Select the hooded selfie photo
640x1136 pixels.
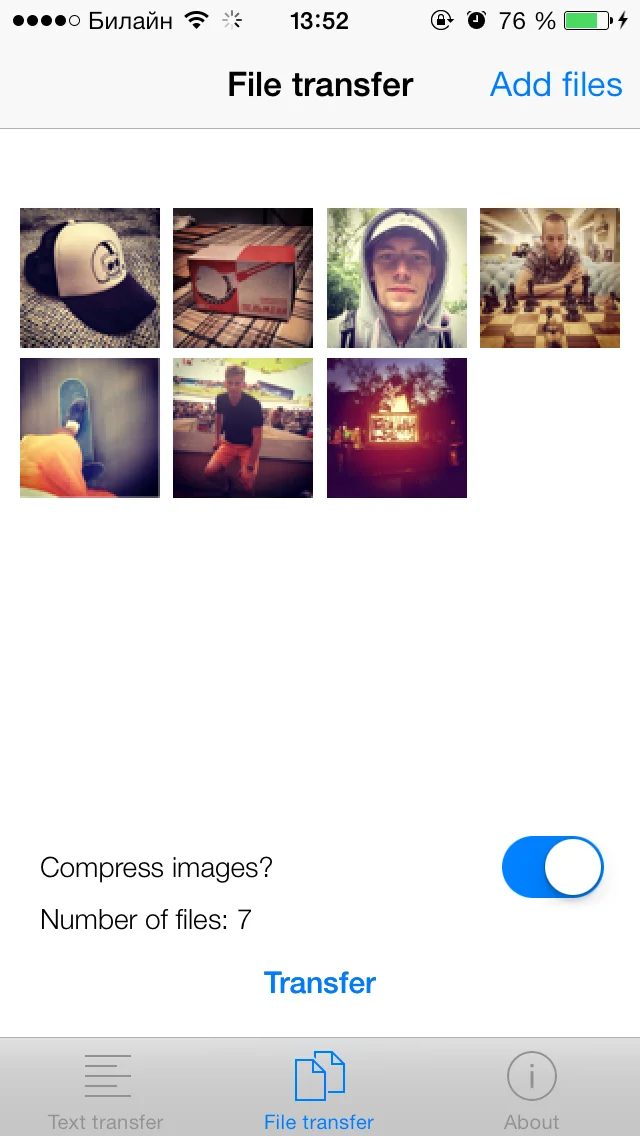coord(397,278)
